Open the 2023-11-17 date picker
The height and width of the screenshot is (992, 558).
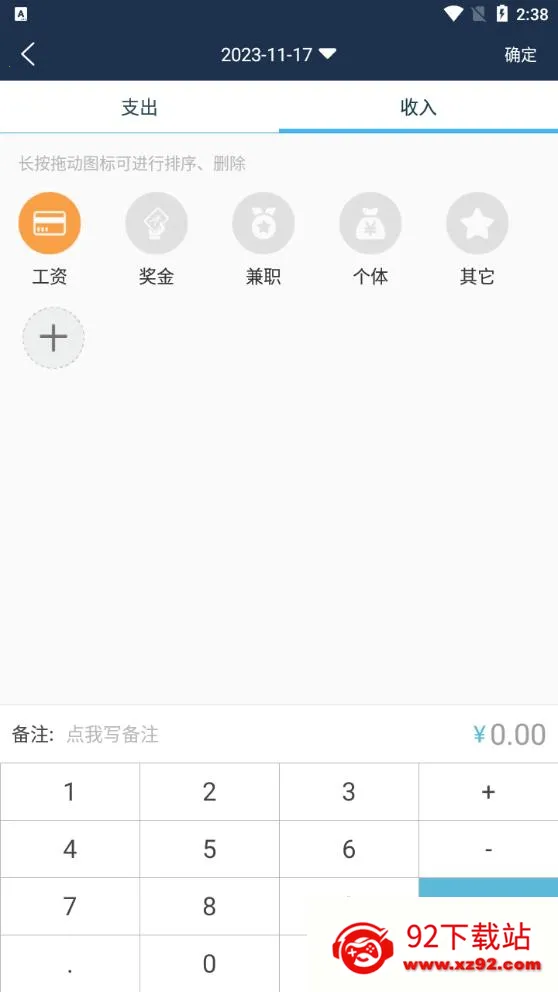278,54
